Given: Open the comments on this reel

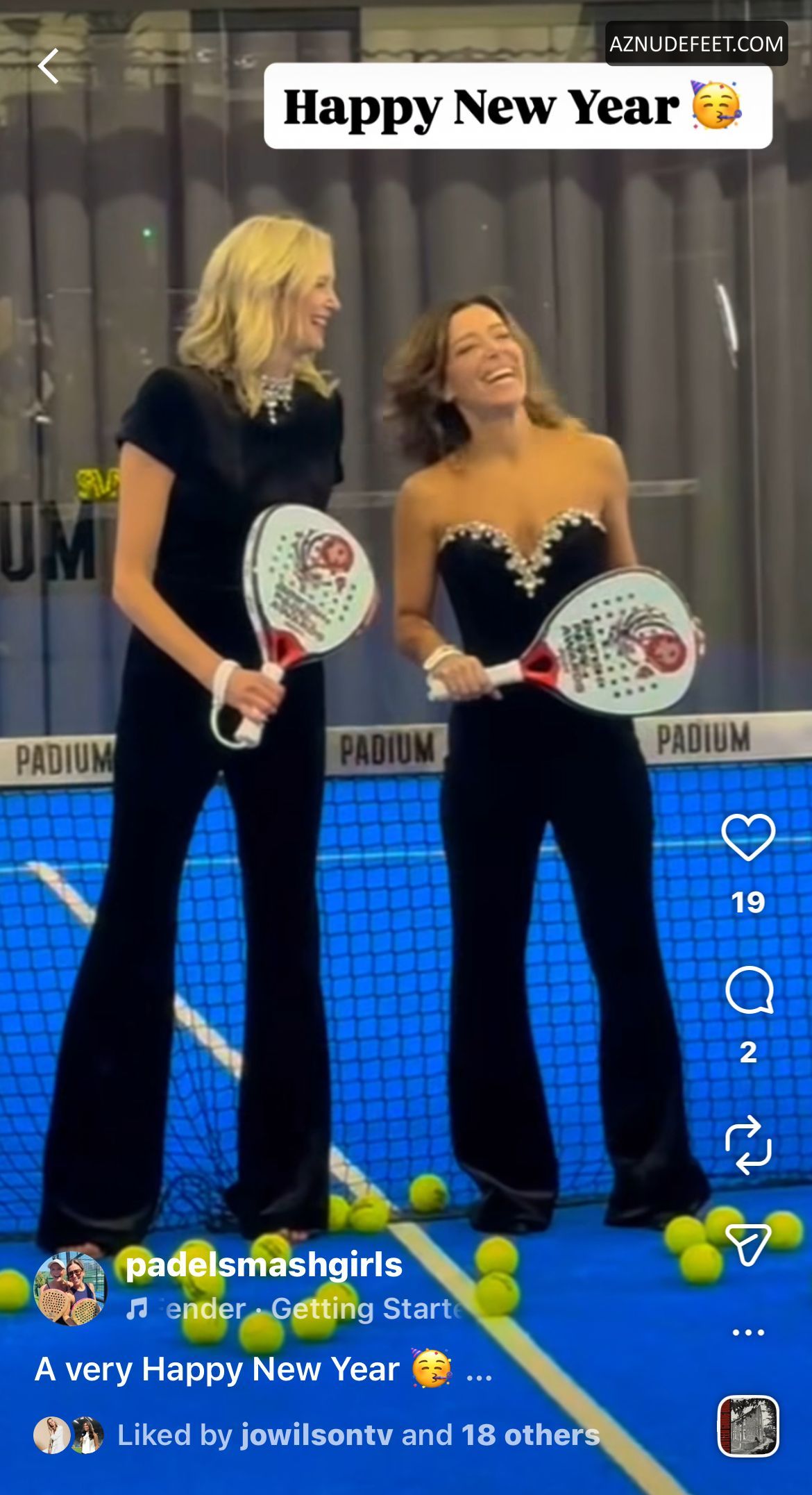Looking at the screenshot, I should pos(748,990).
